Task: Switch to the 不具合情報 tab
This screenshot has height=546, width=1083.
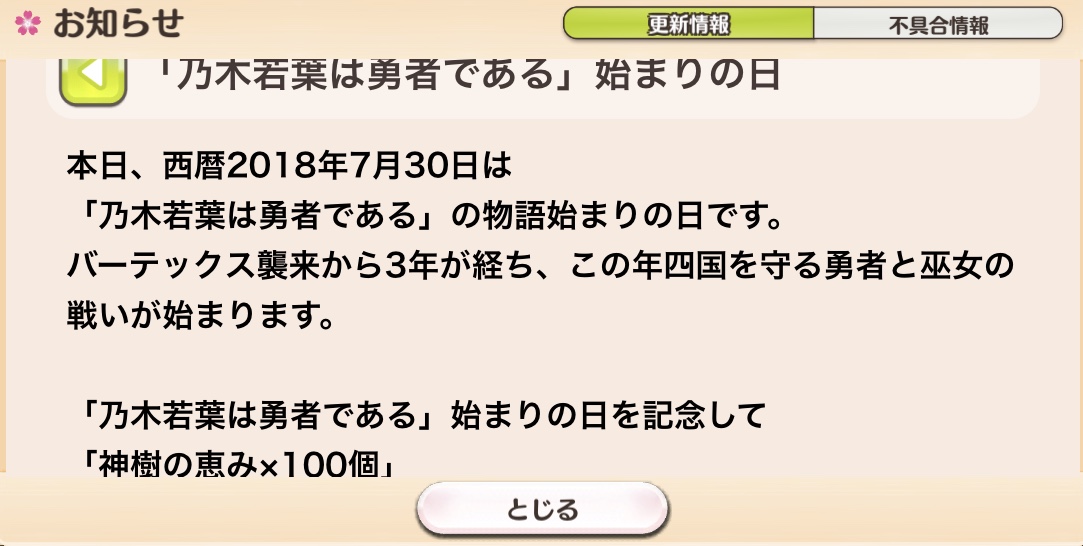Action: pyautogui.click(x=938, y=23)
